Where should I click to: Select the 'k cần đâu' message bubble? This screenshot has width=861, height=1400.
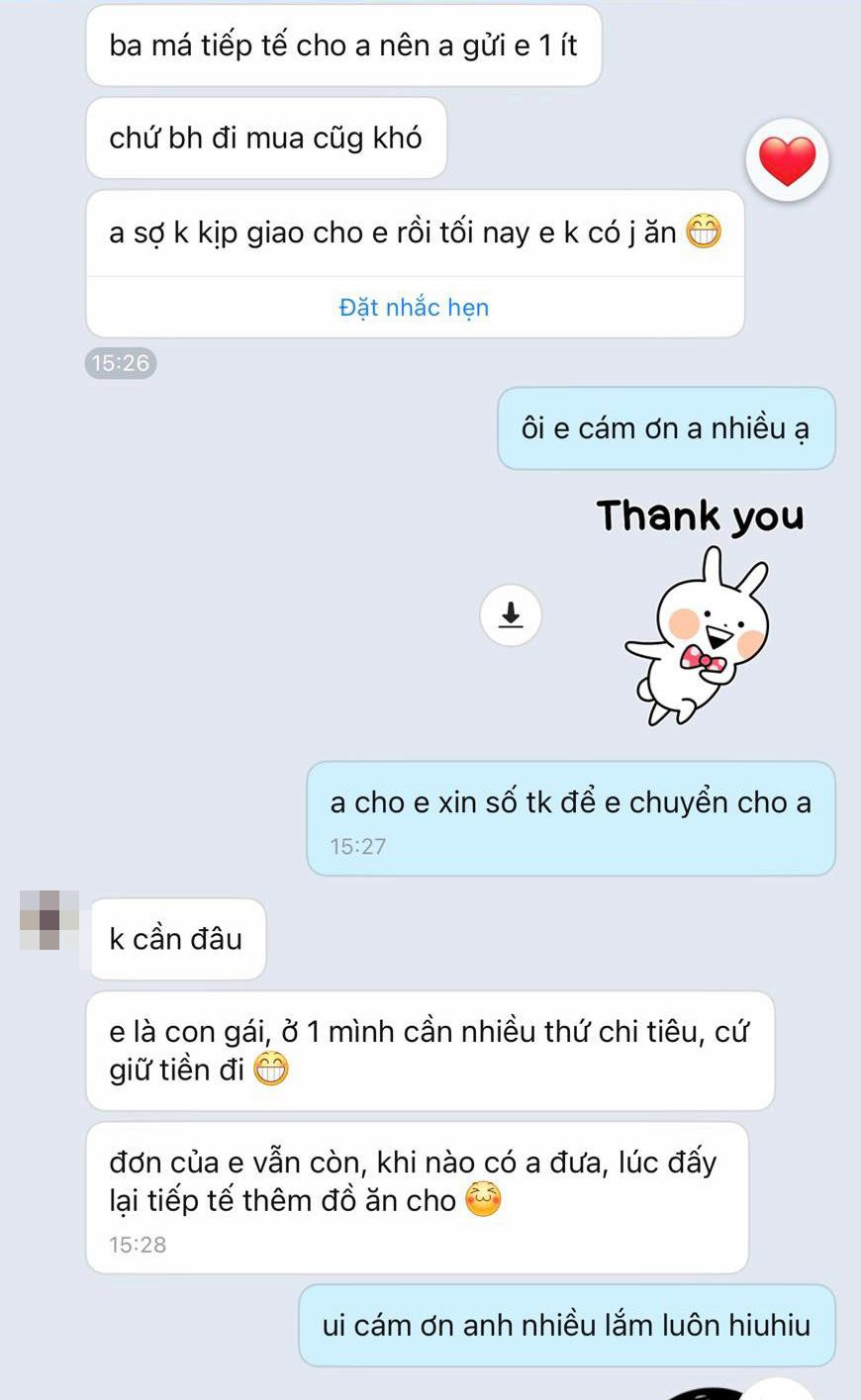pyautogui.click(x=177, y=939)
